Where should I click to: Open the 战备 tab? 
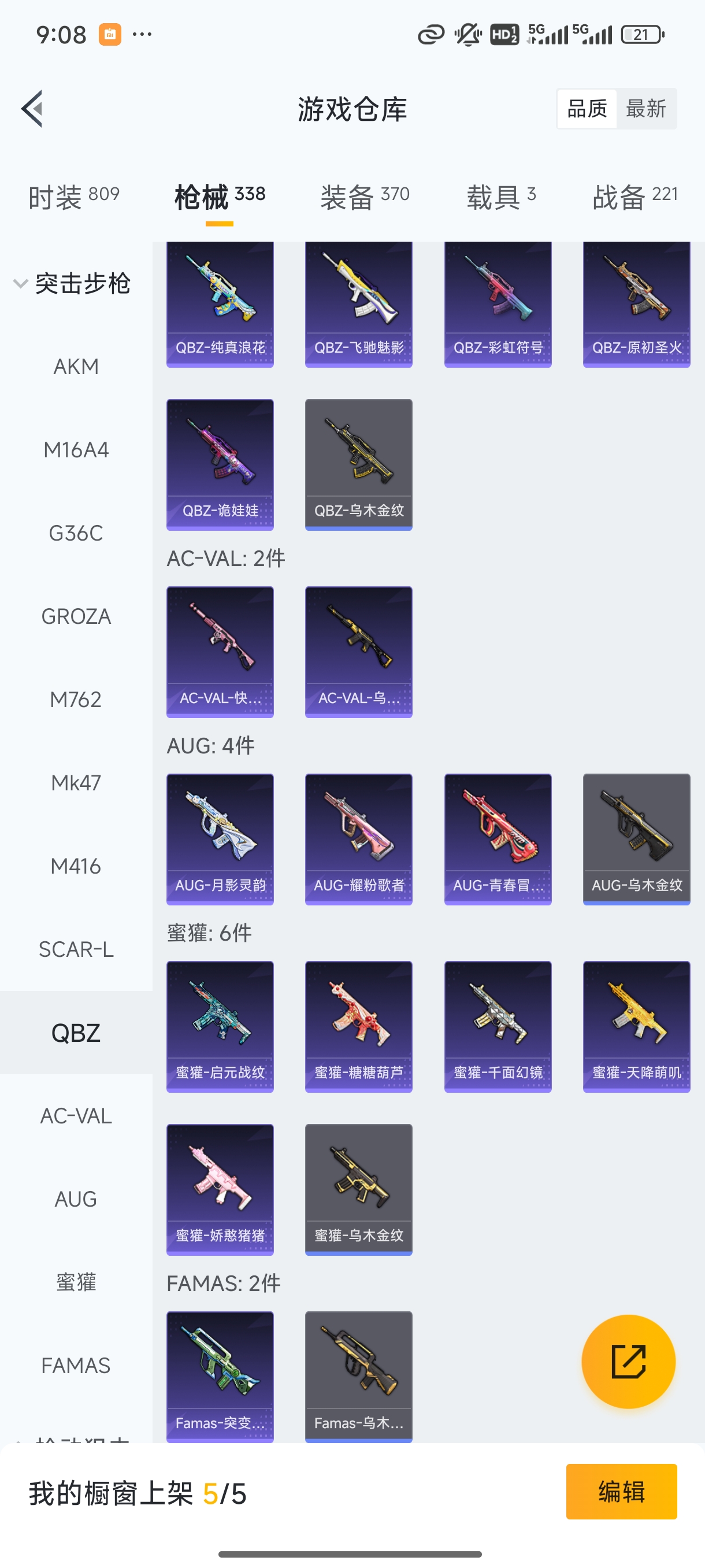pyautogui.click(x=634, y=197)
